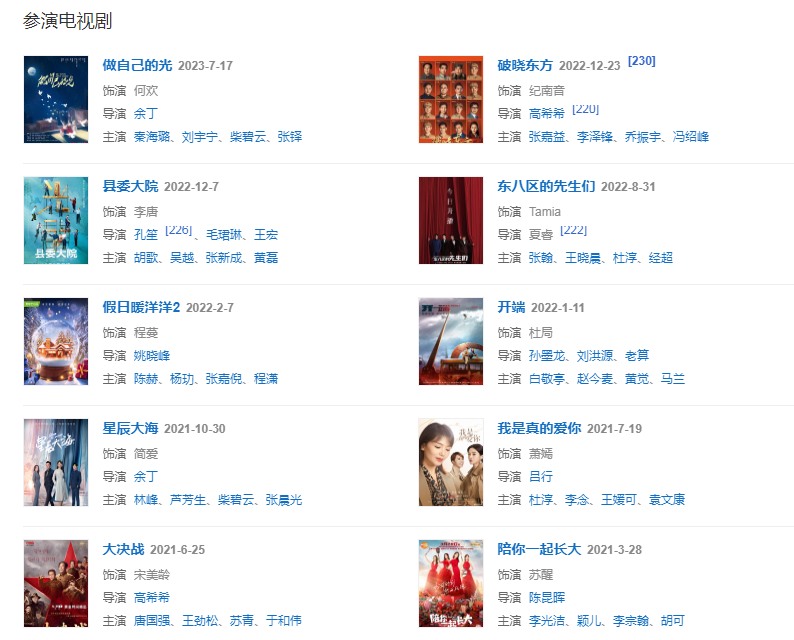Open the 星辰大海 title link

pyautogui.click(x=130, y=428)
